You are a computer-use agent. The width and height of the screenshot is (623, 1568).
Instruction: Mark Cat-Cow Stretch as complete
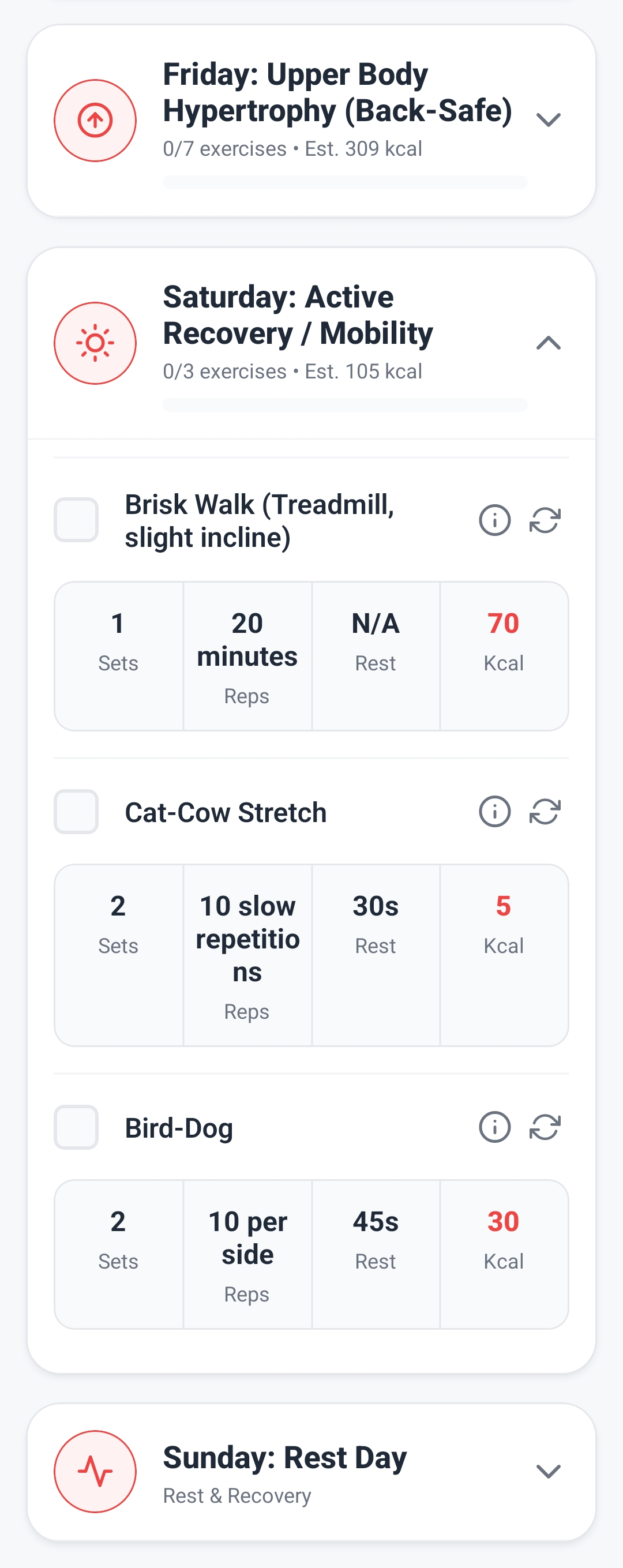(76, 811)
